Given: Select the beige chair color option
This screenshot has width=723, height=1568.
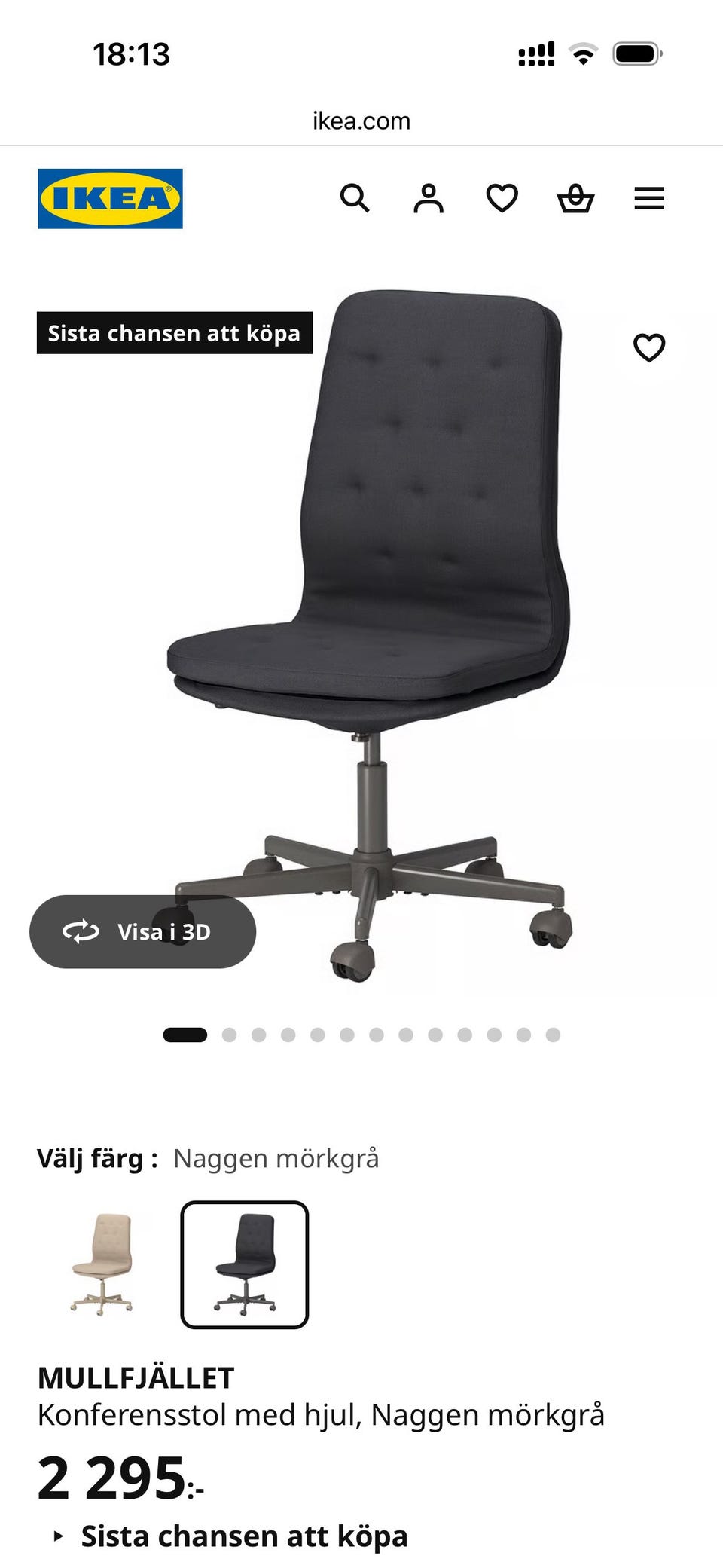Looking at the screenshot, I should 102,1264.
